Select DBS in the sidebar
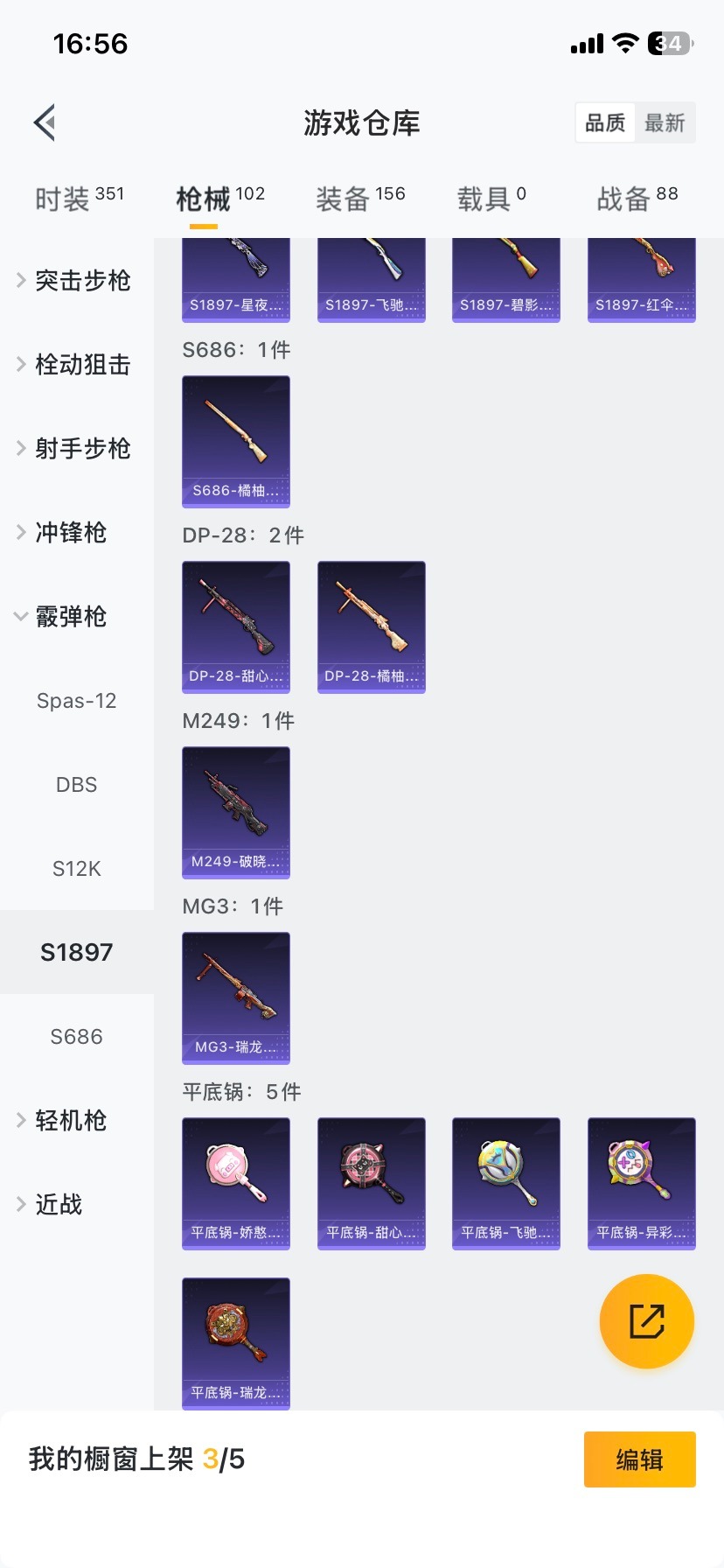Screen dimensions: 724x1568 76,784
